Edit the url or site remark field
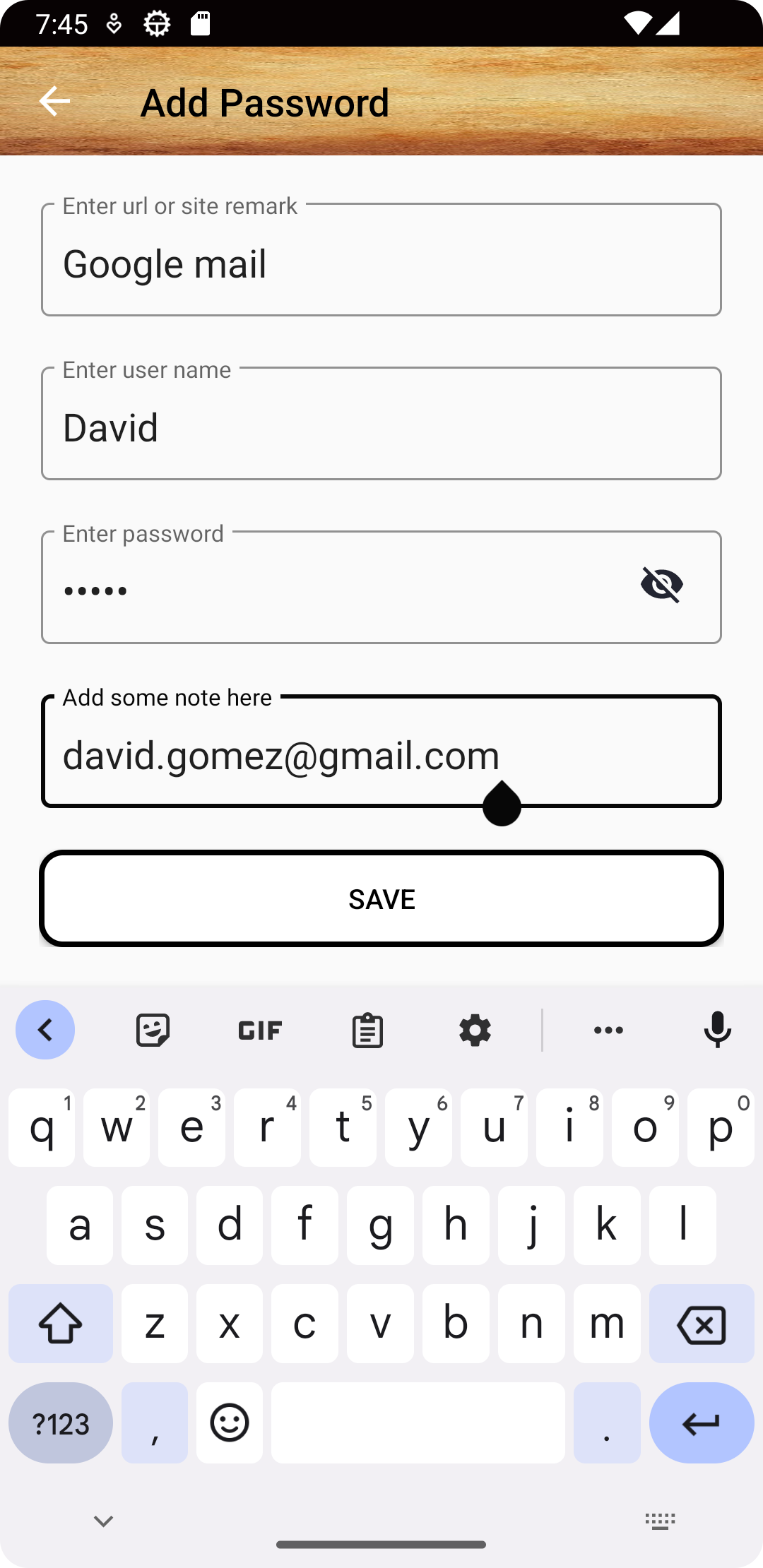Viewport: 763px width, 1568px height. point(381,263)
